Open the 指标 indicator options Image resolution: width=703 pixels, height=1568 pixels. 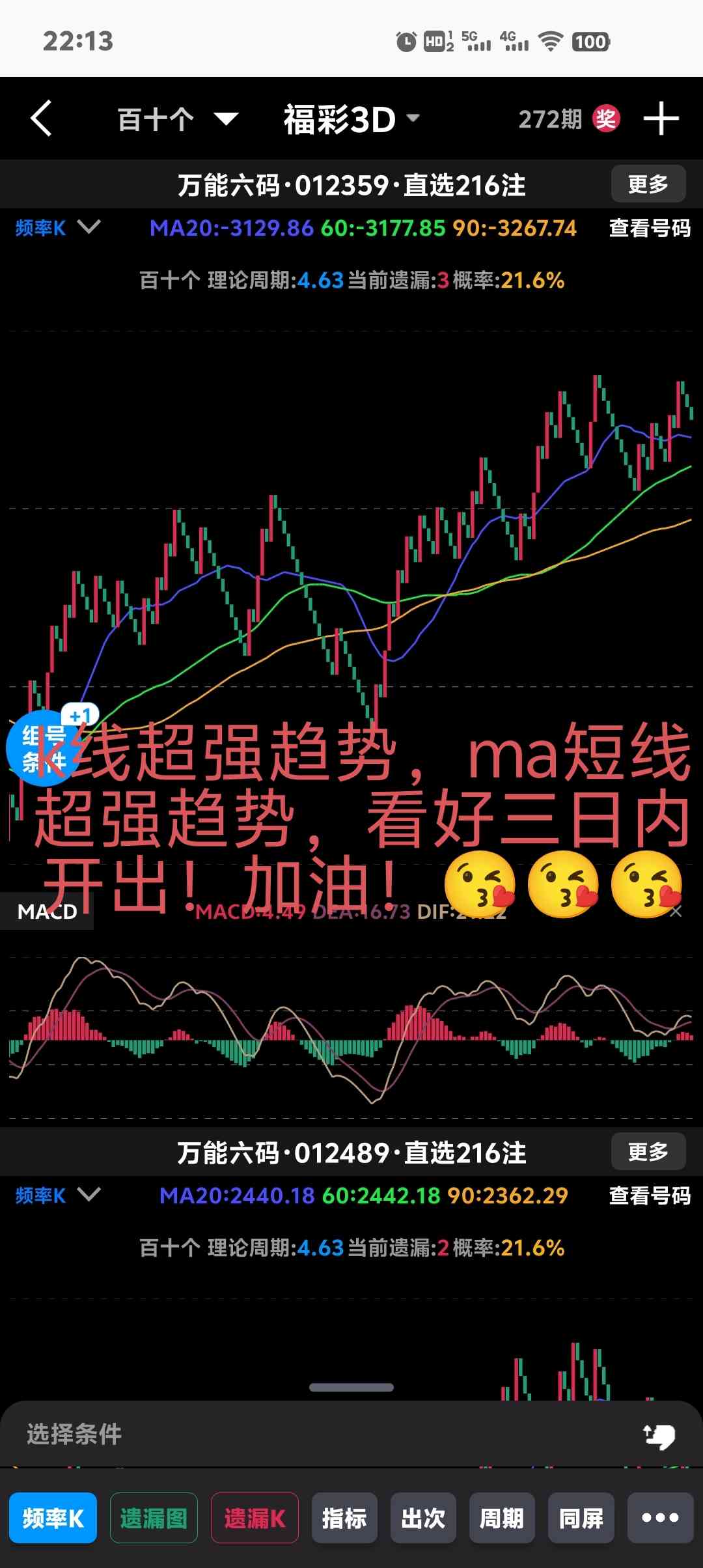[344, 1519]
